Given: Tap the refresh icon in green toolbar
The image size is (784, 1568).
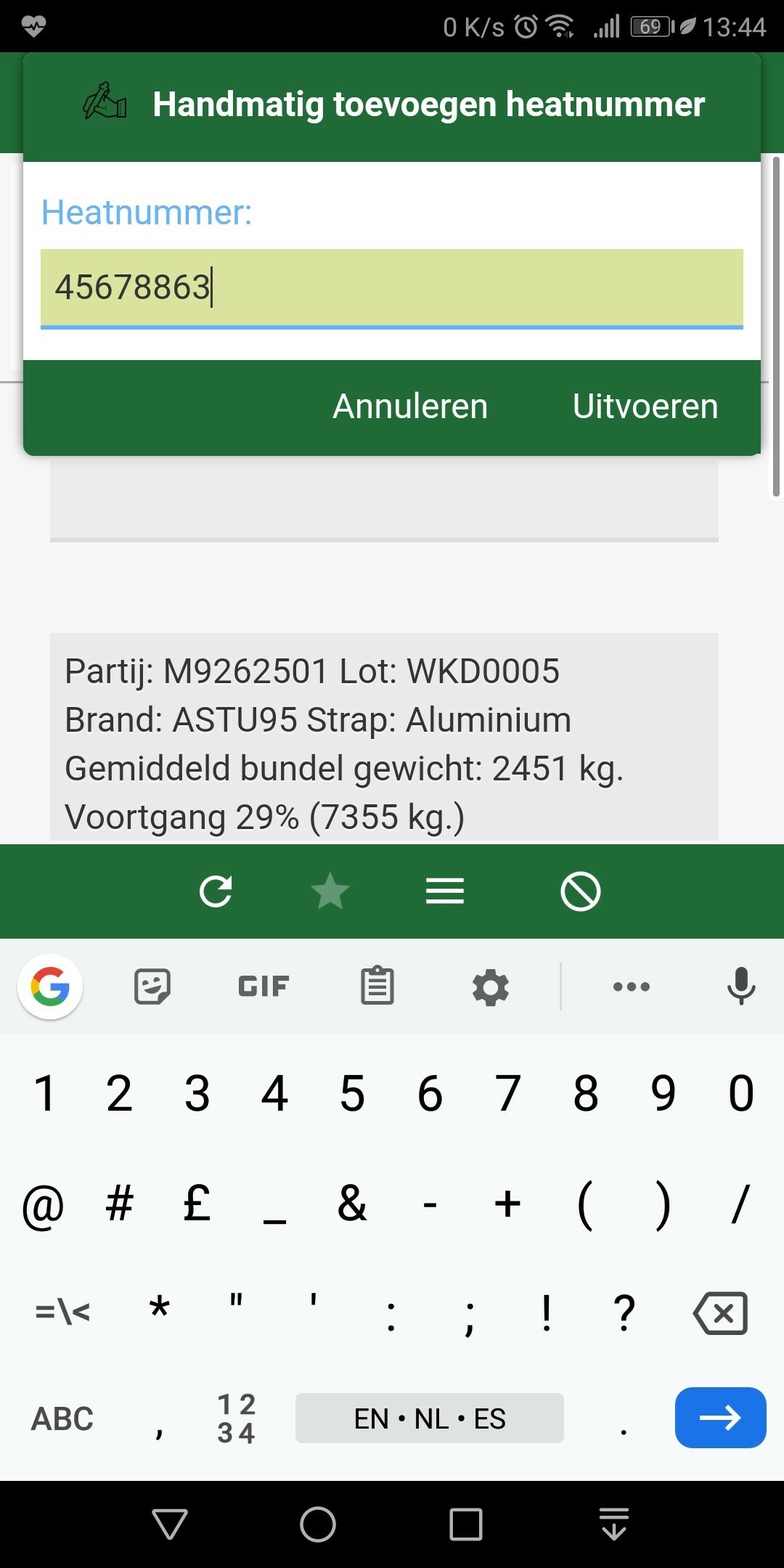Looking at the screenshot, I should click(x=216, y=891).
